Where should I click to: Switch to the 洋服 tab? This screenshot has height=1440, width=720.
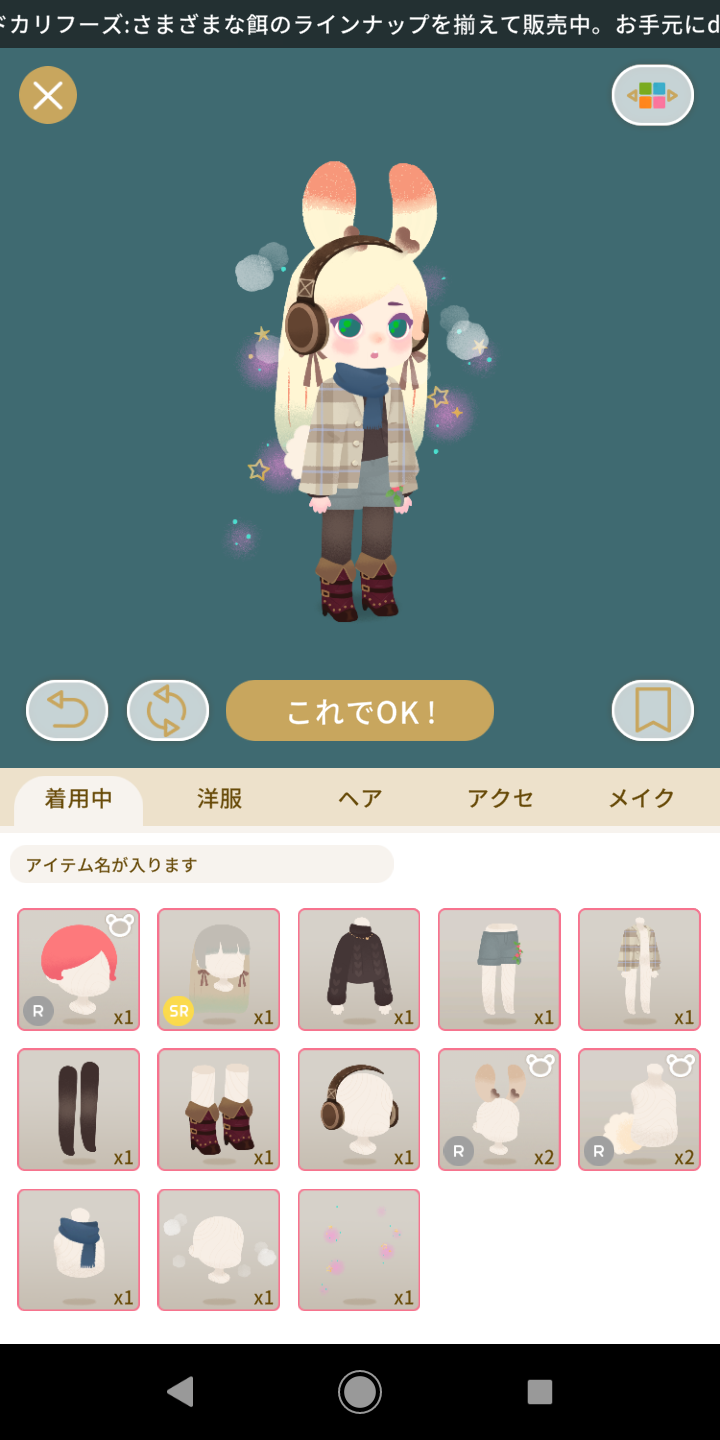tap(220, 798)
